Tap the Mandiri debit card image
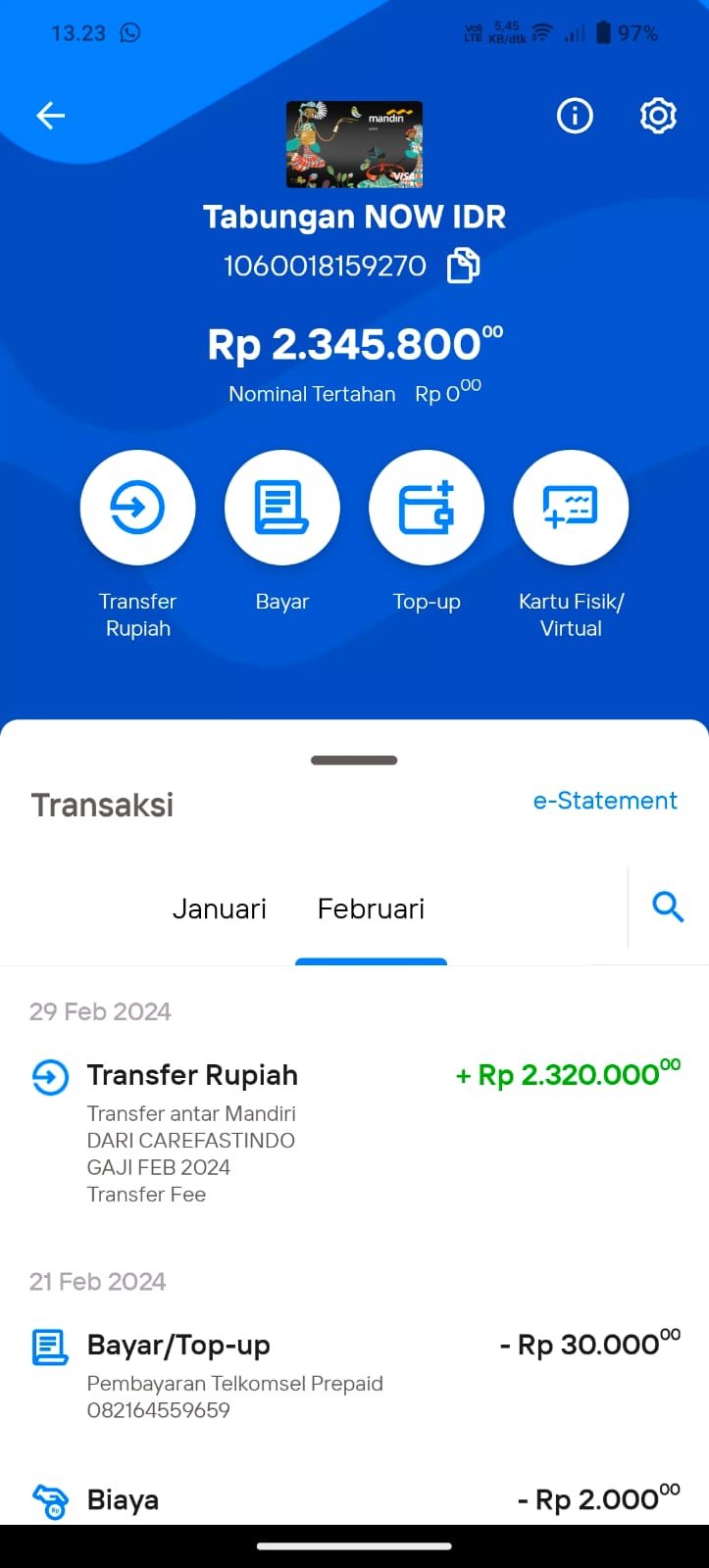The image size is (709, 1568). tap(354, 144)
